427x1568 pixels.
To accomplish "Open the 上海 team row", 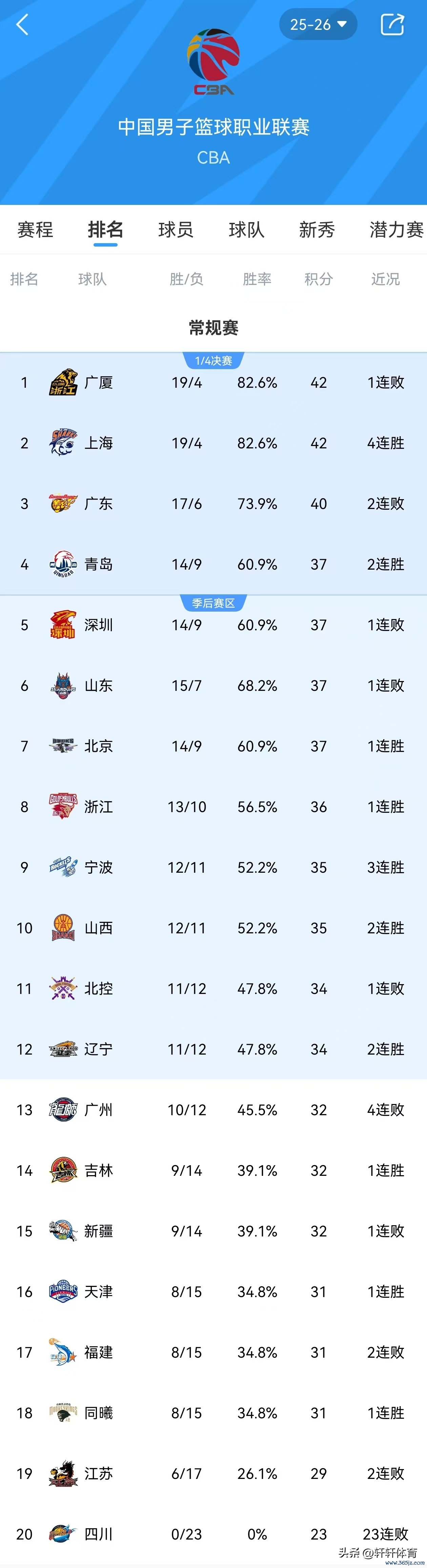I will [x=98, y=443].
